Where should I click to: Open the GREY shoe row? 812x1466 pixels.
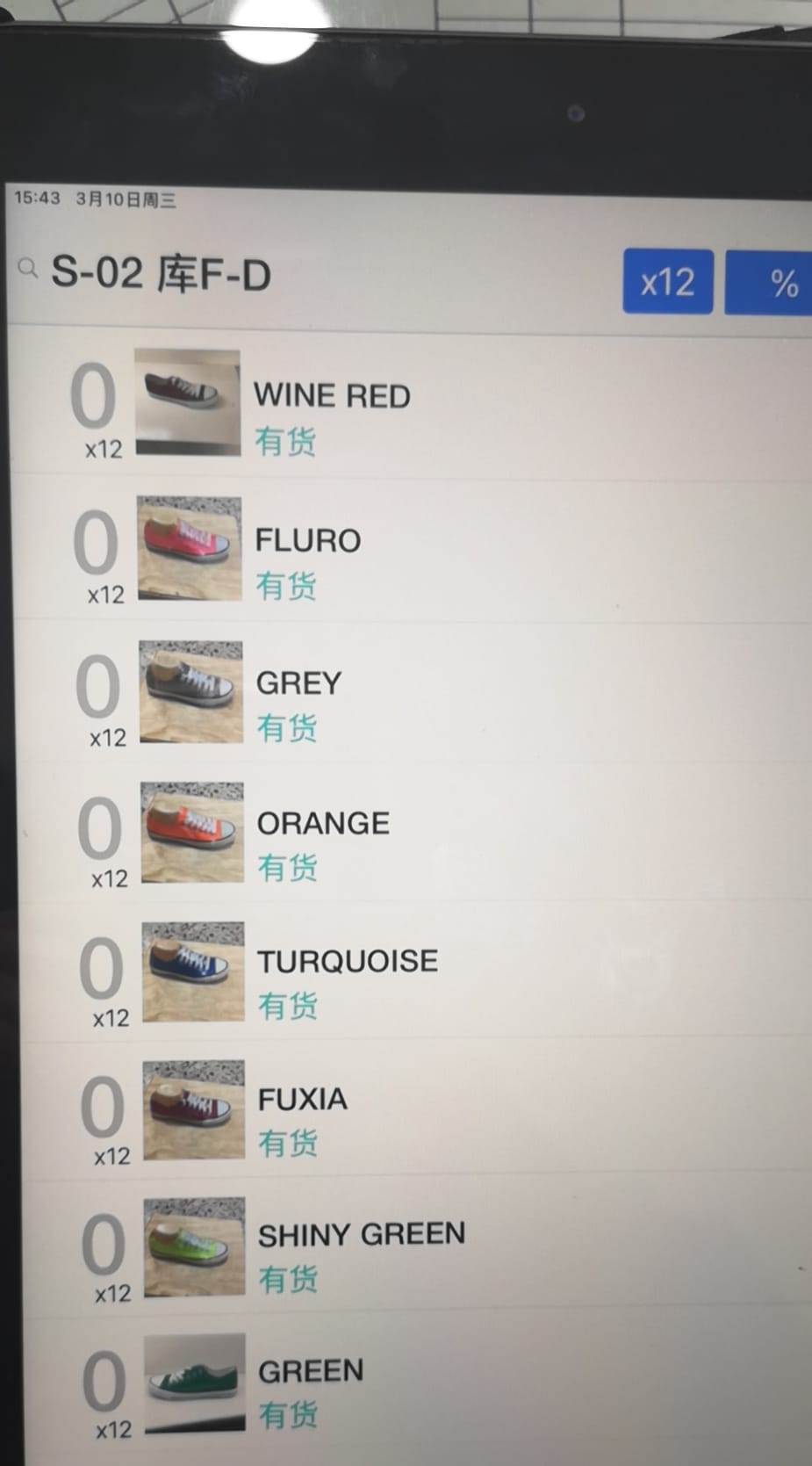pos(414,693)
